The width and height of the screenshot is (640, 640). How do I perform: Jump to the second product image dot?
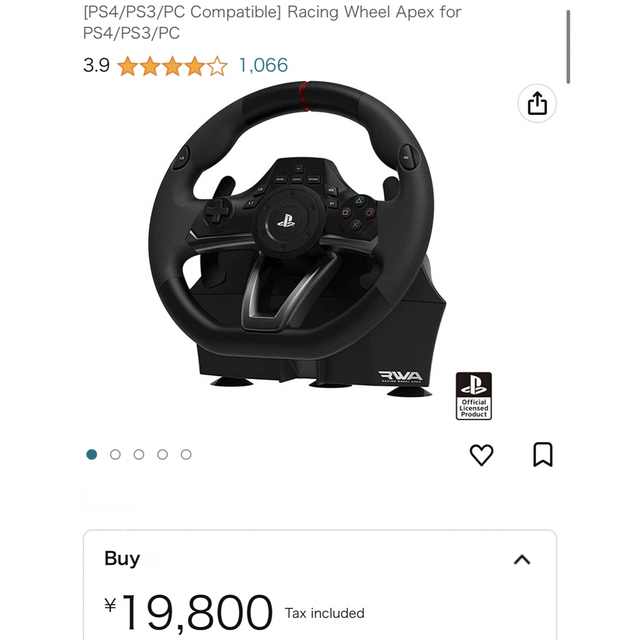115,454
